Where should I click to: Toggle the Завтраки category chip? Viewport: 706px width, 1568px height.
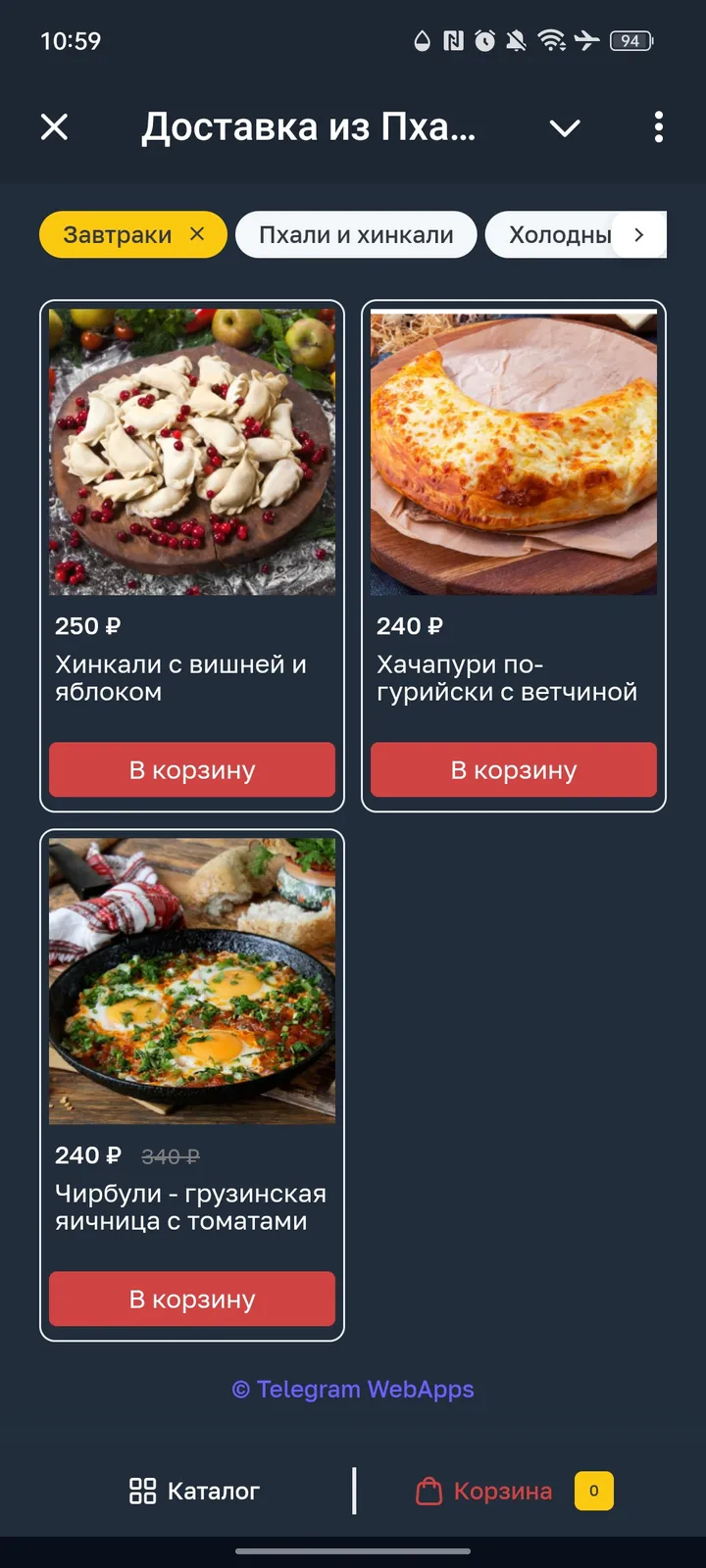[118, 234]
